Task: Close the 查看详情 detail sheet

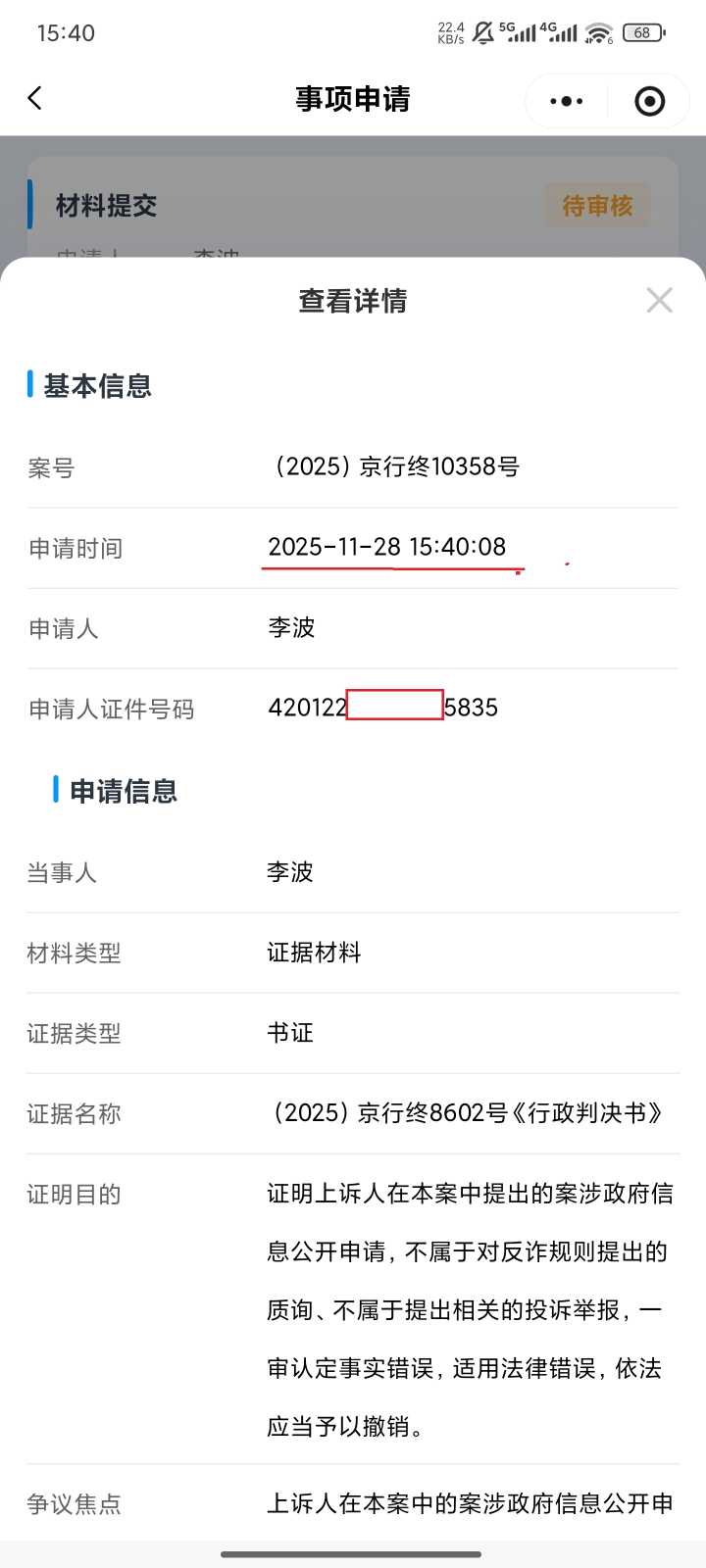Action: pos(659,300)
